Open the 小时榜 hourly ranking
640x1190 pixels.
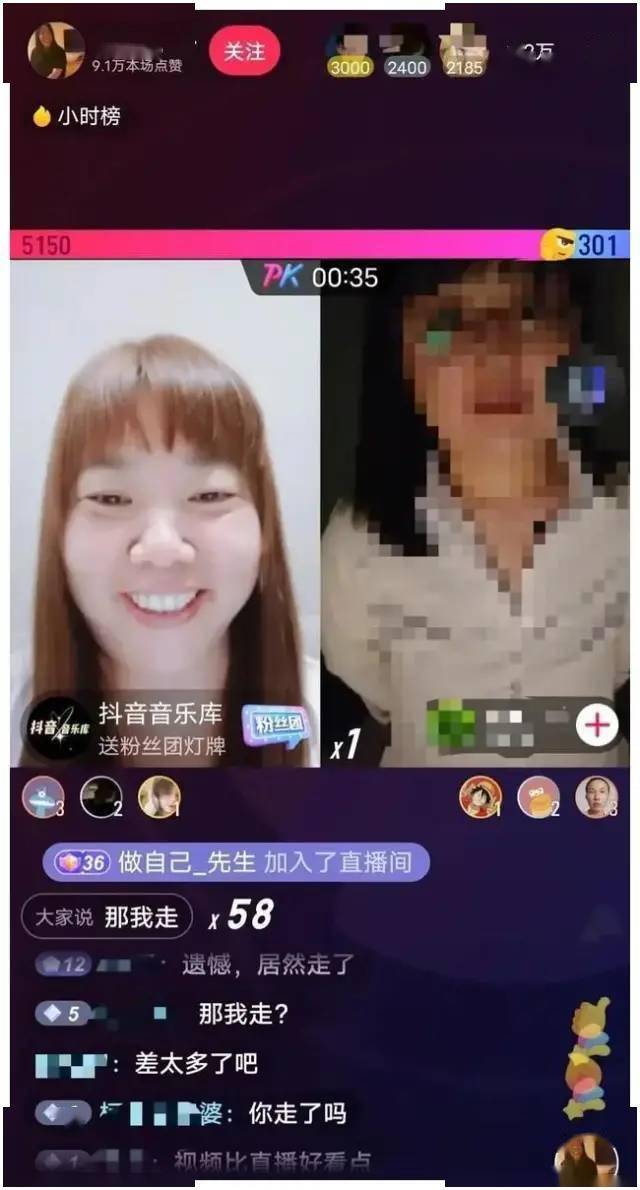(x=76, y=116)
